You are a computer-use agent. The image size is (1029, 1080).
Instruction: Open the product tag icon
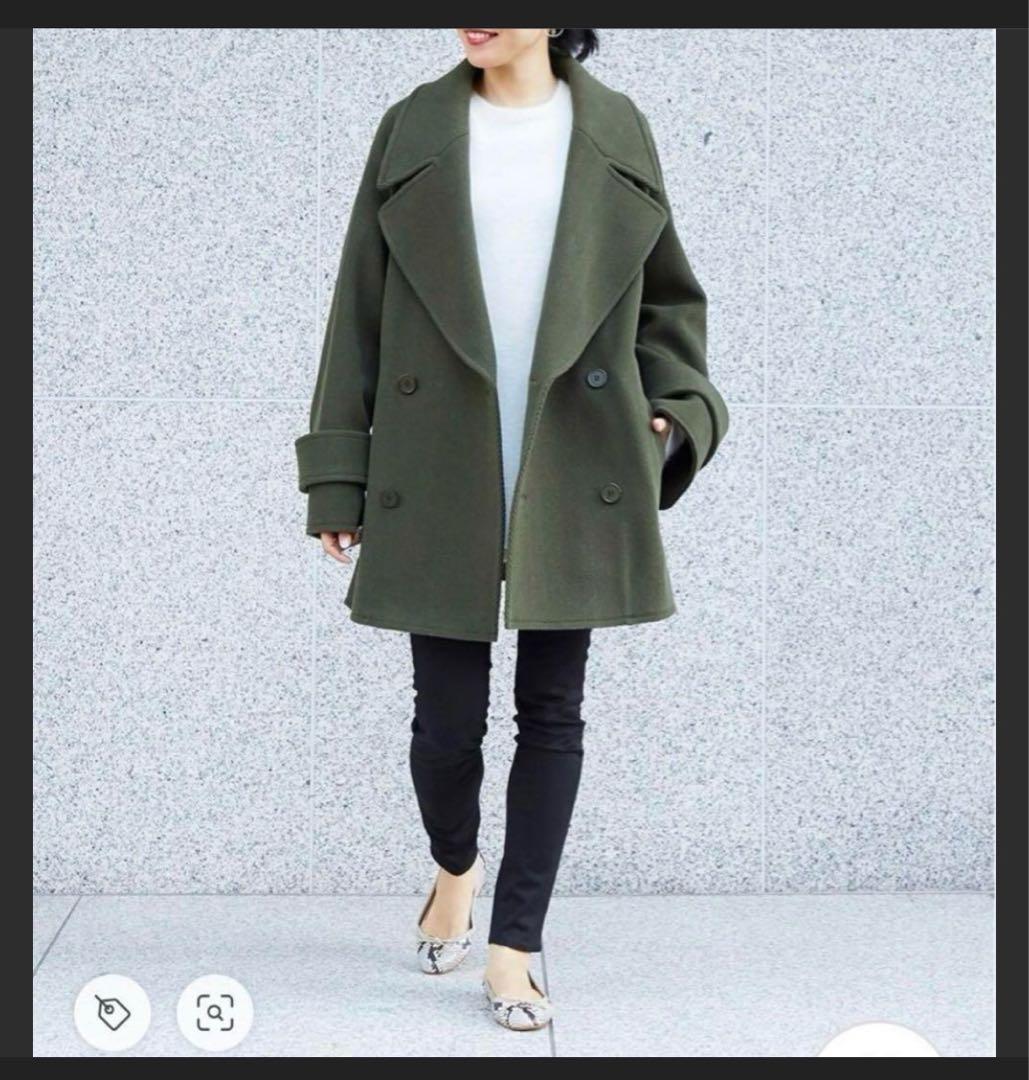112,1013
